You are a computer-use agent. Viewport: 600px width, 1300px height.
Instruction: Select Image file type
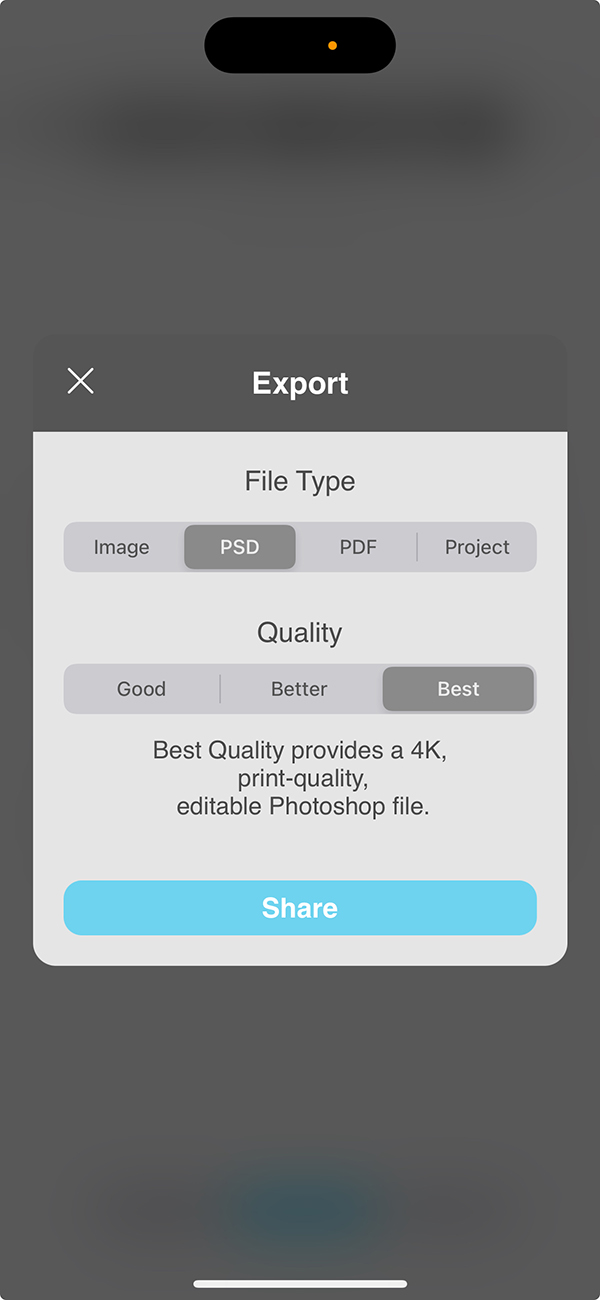(x=122, y=547)
